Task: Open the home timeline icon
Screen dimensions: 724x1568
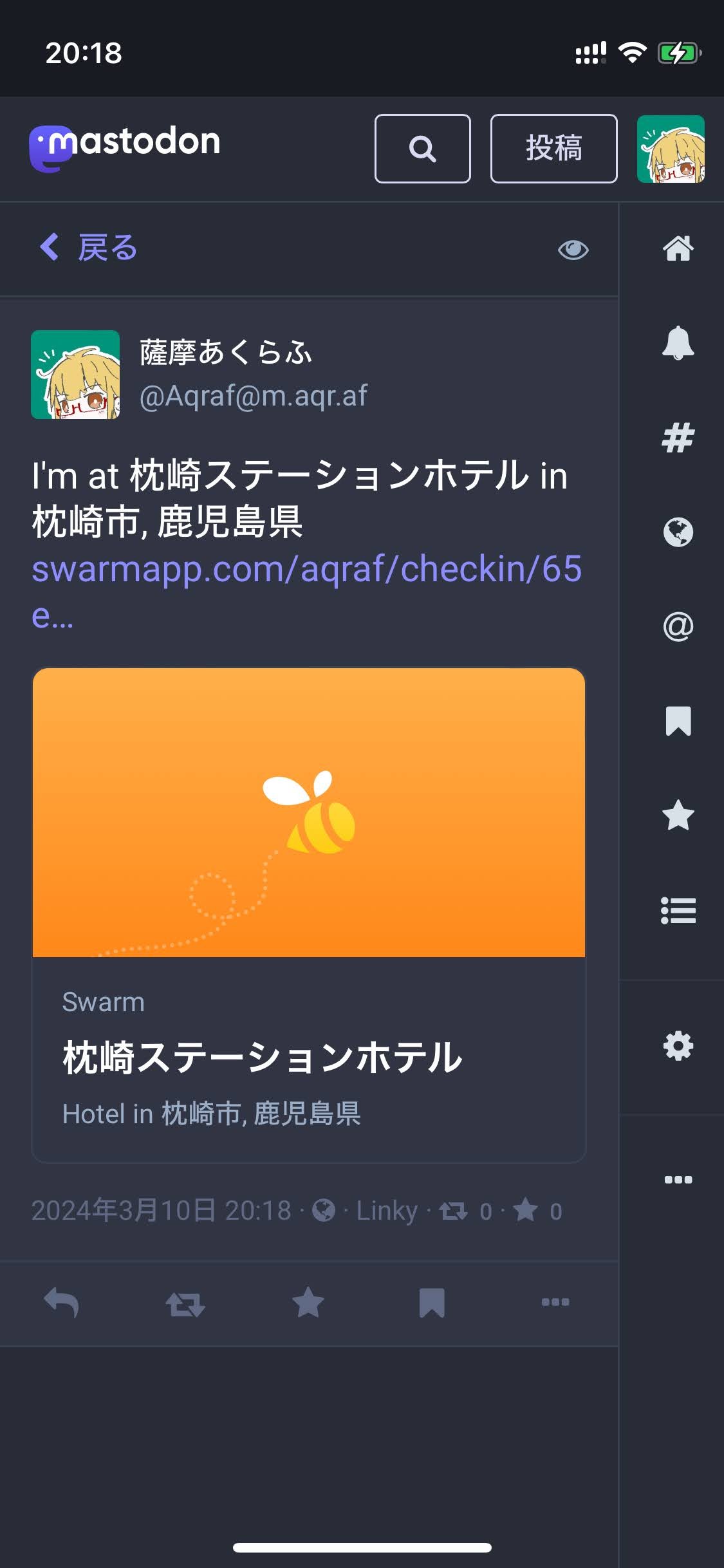Action: [678, 248]
